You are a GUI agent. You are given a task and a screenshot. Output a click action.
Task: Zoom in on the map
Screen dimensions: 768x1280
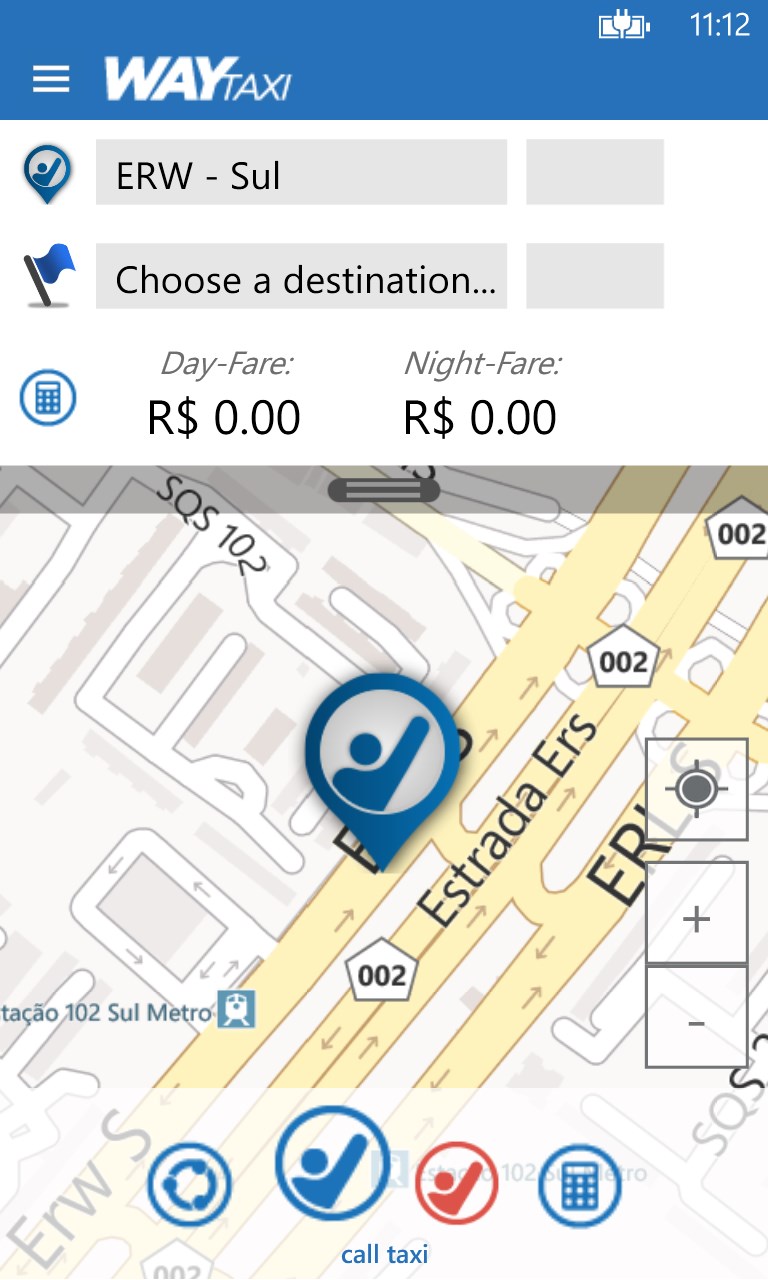point(697,916)
